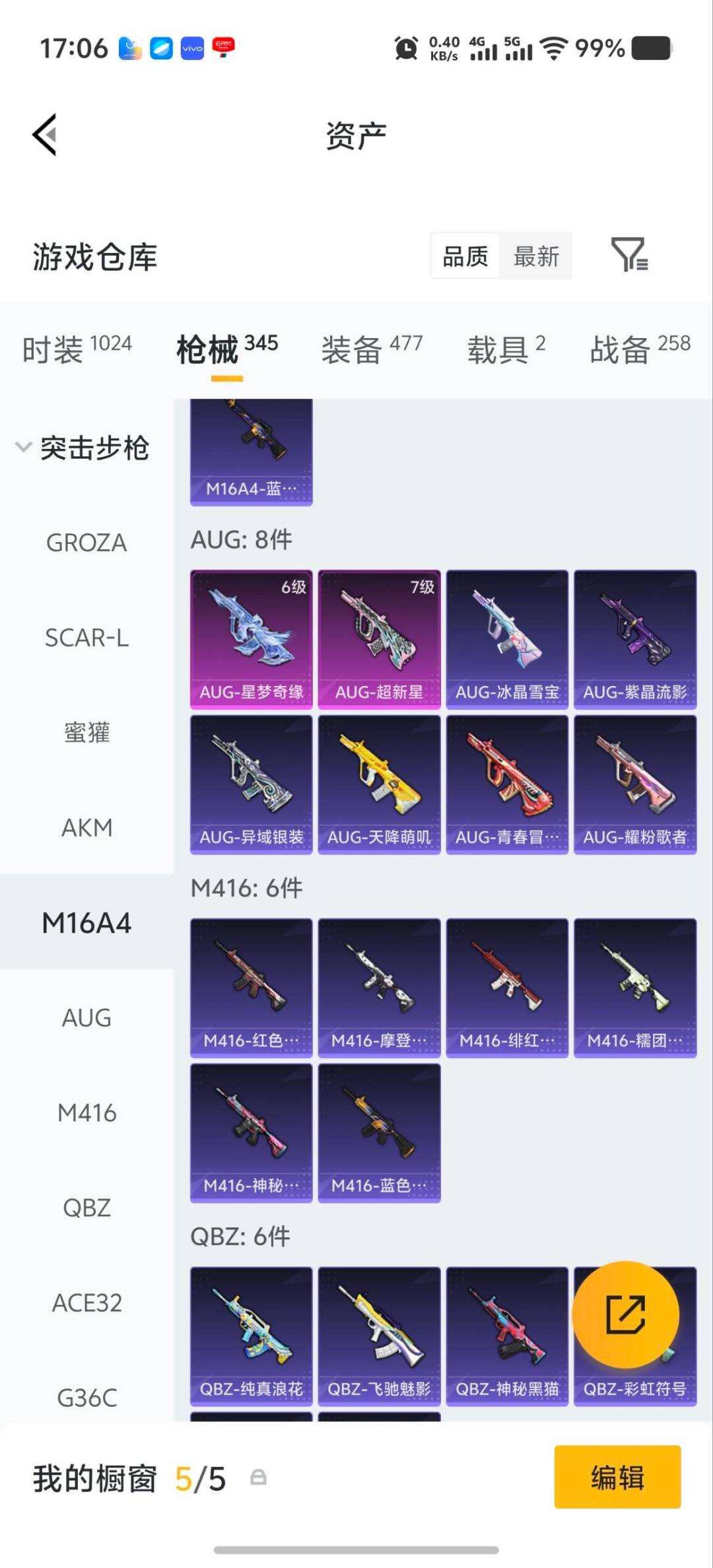Jump to ACE32 in the sidebar
This screenshot has height=1568, width=713.
86,1303
